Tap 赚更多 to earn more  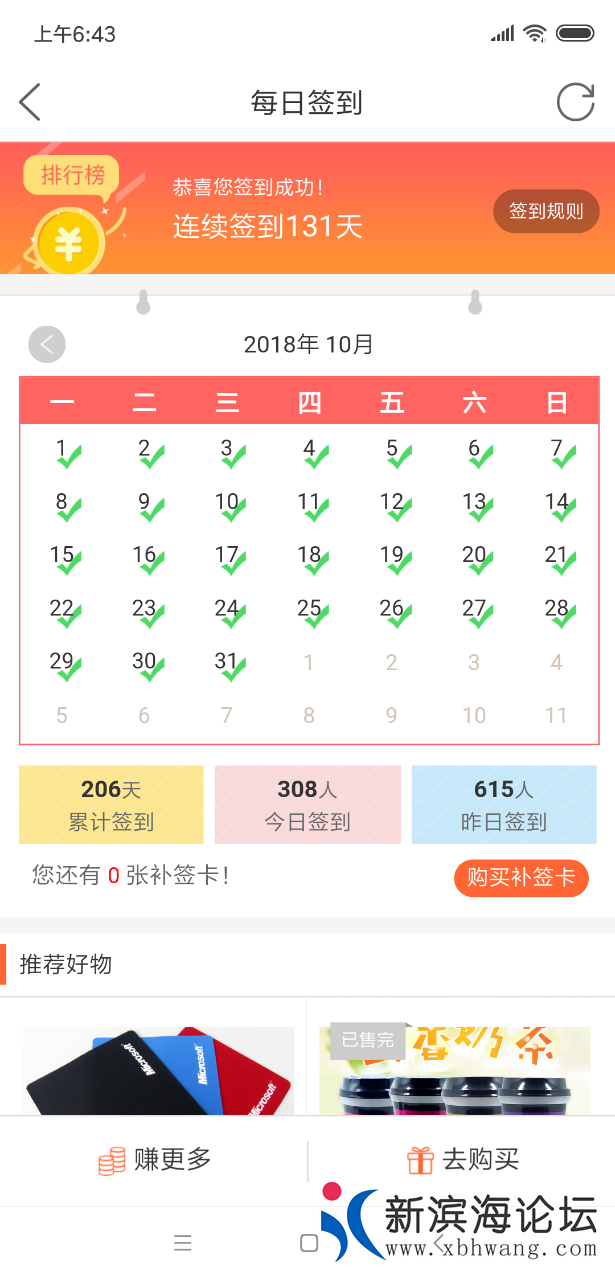coord(155,1160)
